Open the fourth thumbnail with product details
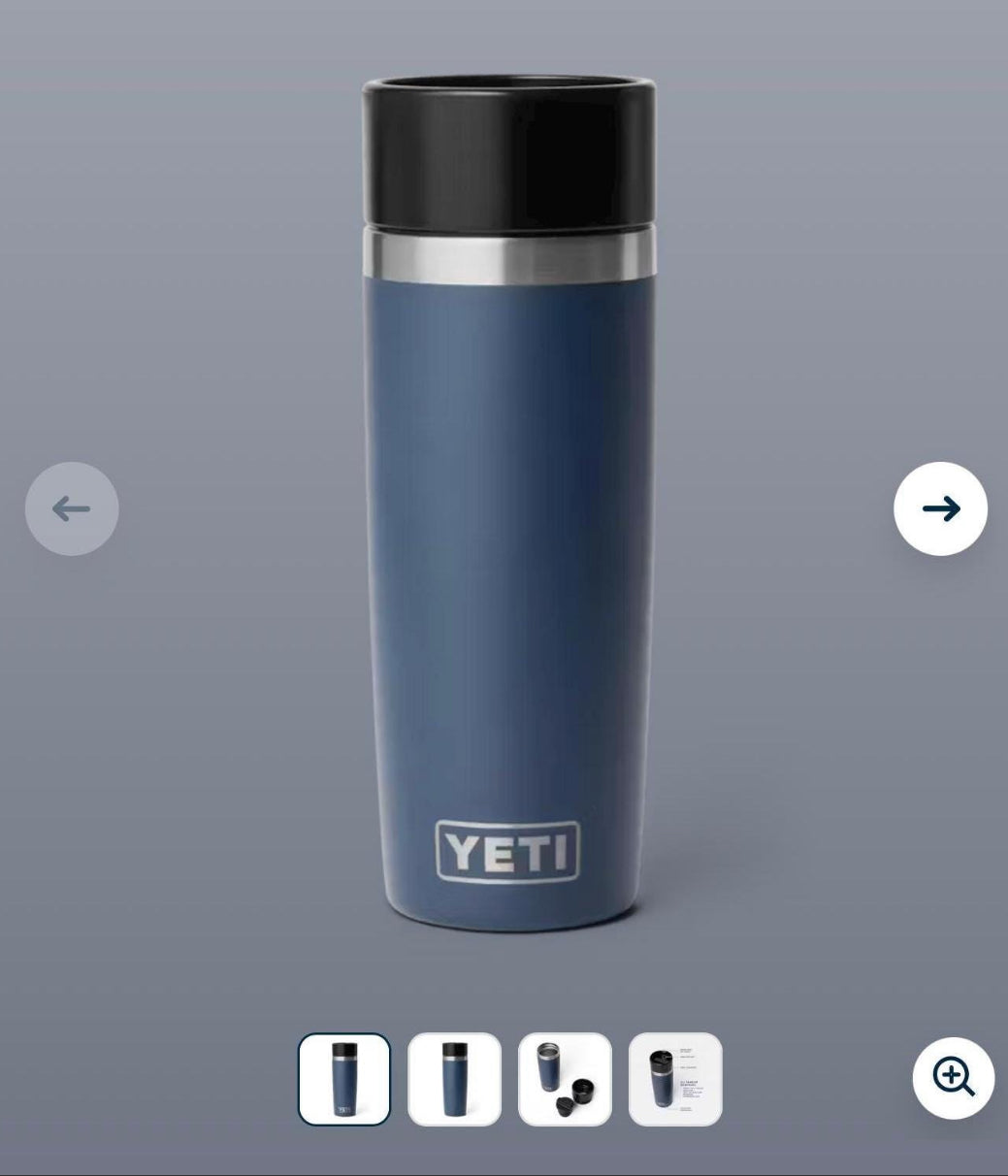The height and width of the screenshot is (1176, 1008). tap(675, 1079)
